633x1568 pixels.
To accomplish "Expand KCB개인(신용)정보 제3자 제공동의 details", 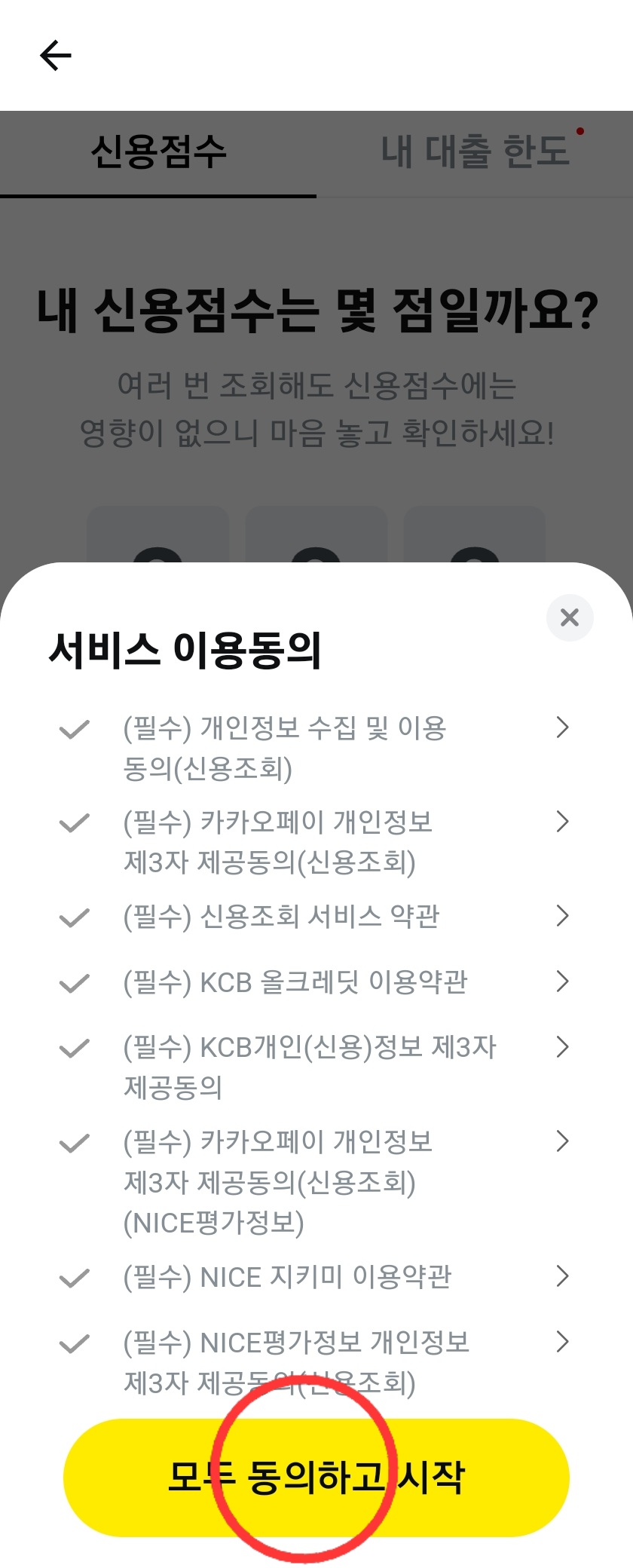I will click(561, 1046).
